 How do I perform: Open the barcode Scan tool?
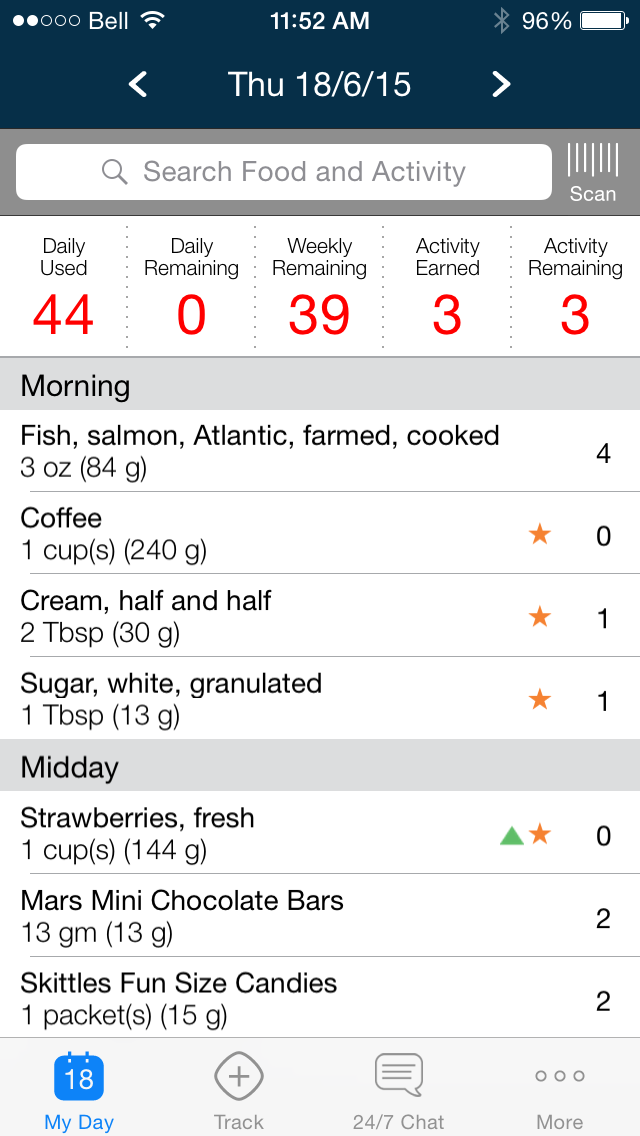pos(593,172)
